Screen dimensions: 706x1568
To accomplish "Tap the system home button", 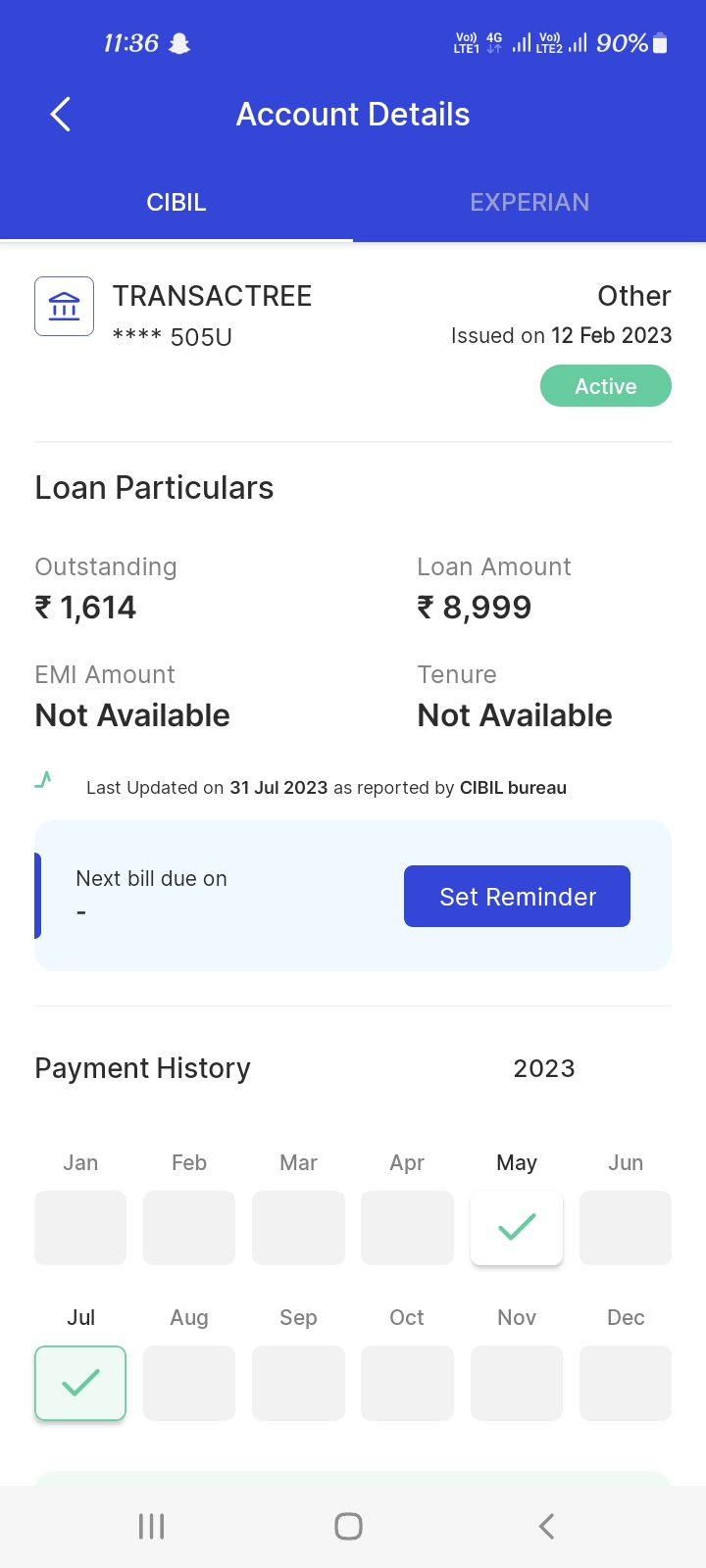I will pos(348,1526).
